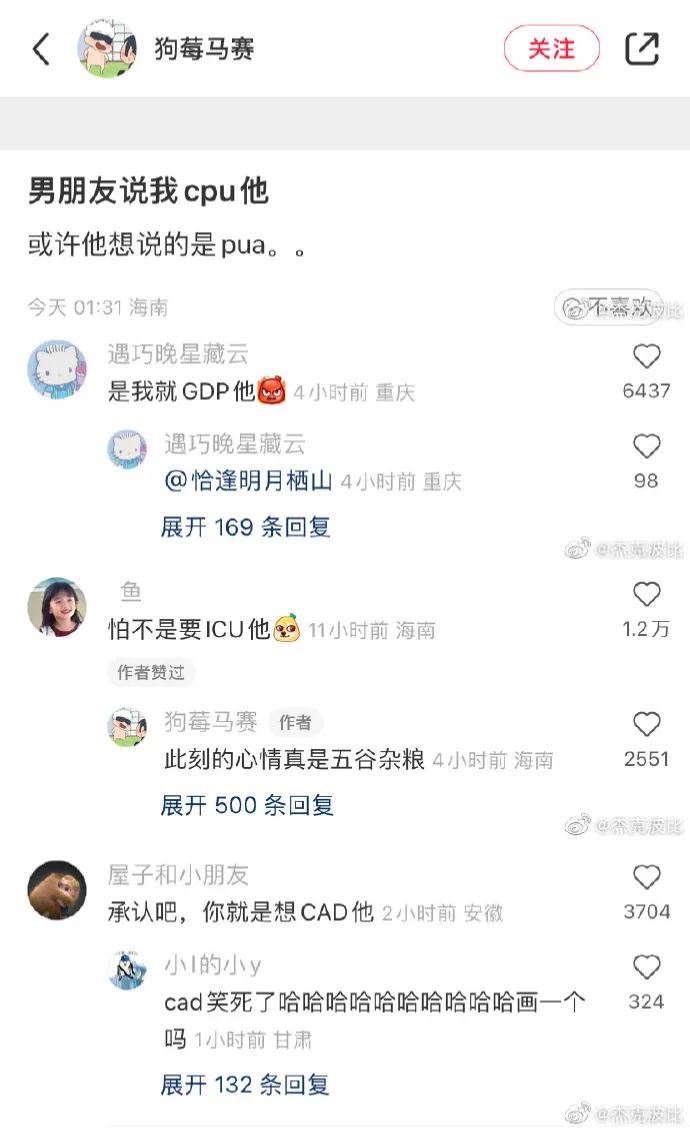Expand 展开 132 条回复

click(x=245, y=1084)
